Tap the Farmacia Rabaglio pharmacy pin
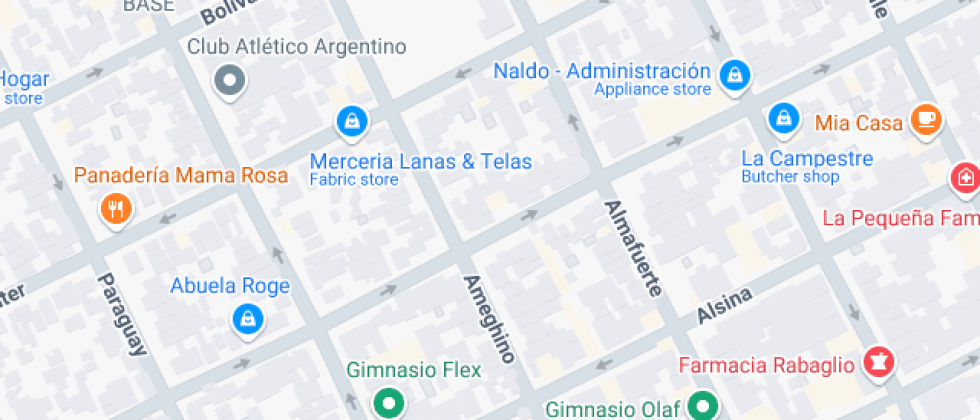The width and height of the screenshot is (980, 420). pyautogui.click(x=879, y=363)
